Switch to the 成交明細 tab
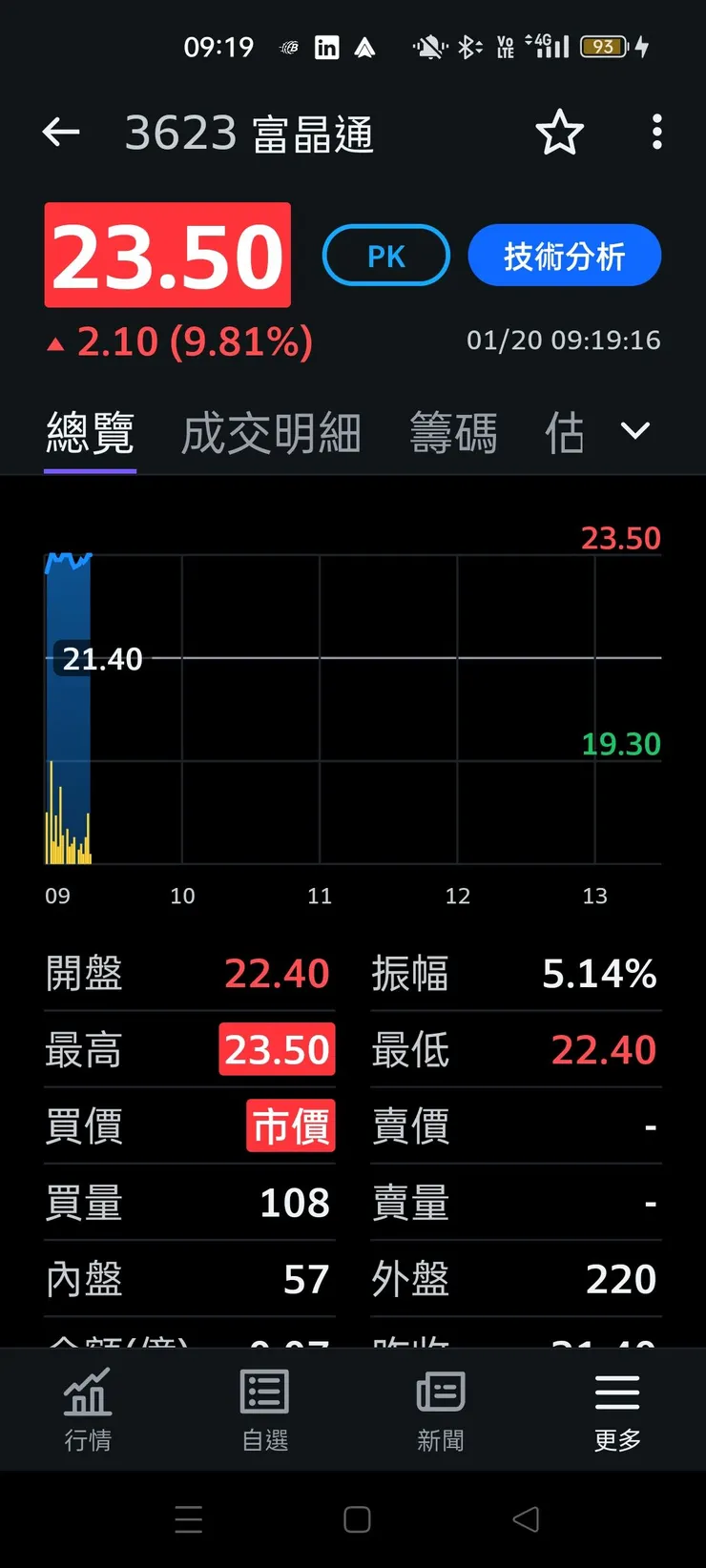The image size is (706, 1568). tap(270, 431)
